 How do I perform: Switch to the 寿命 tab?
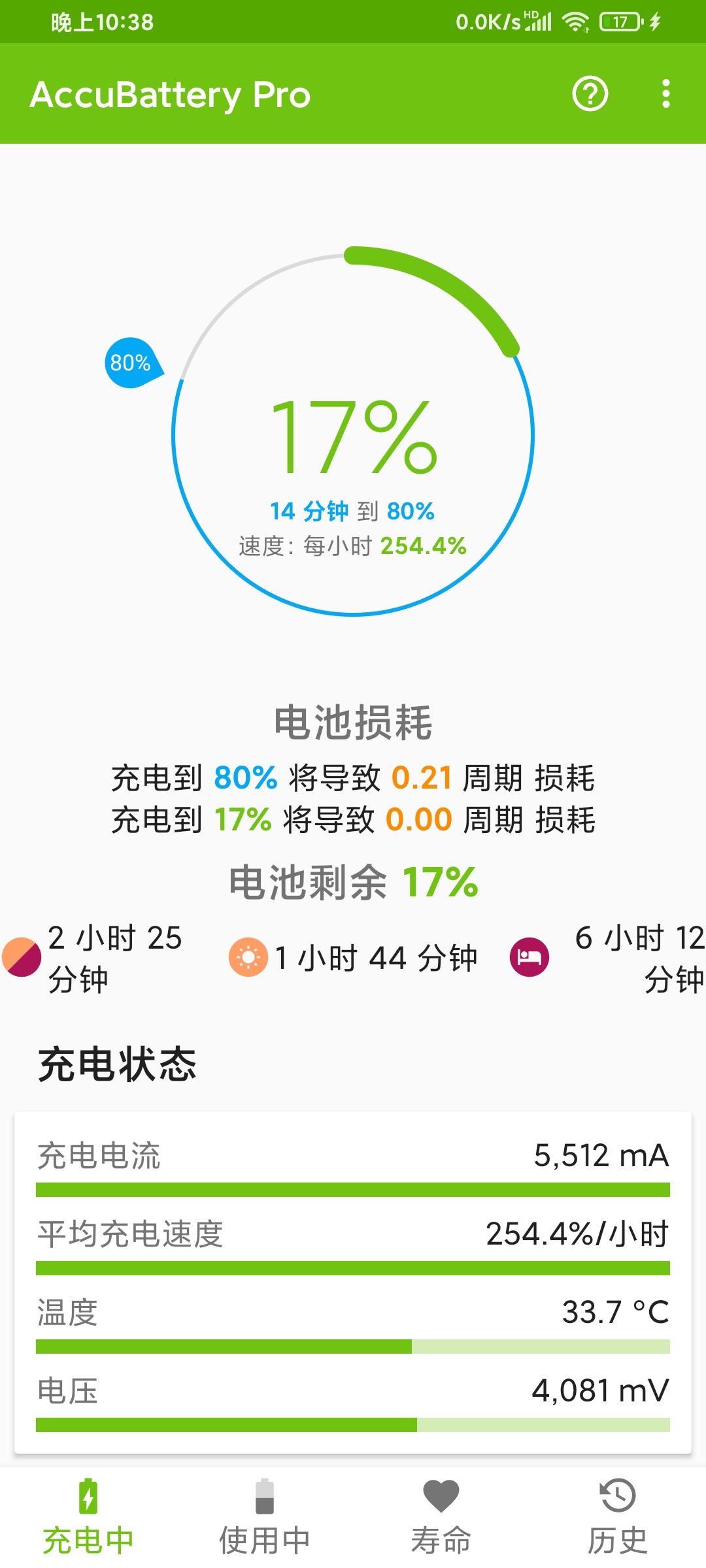441,1517
